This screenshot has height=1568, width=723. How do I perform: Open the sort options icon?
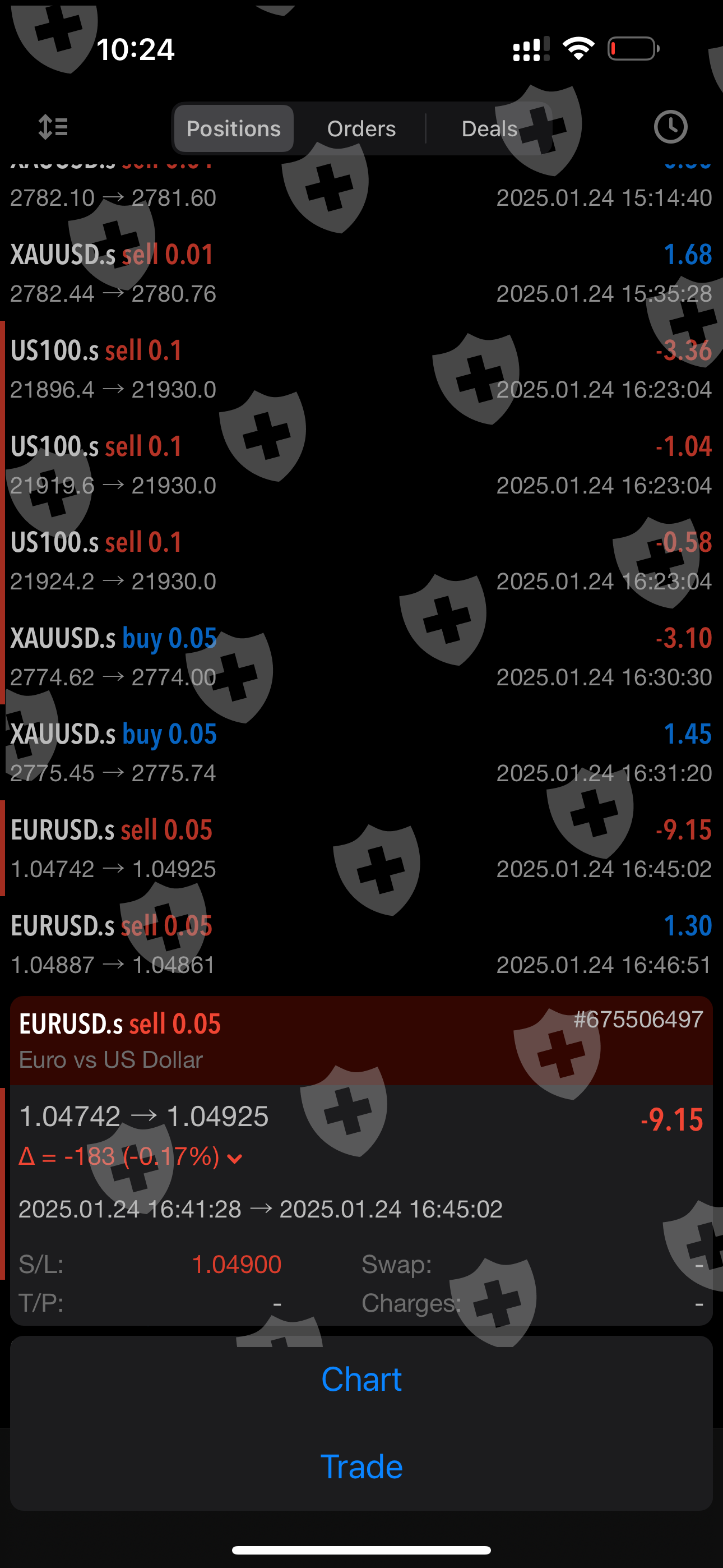click(x=53, y=128)
